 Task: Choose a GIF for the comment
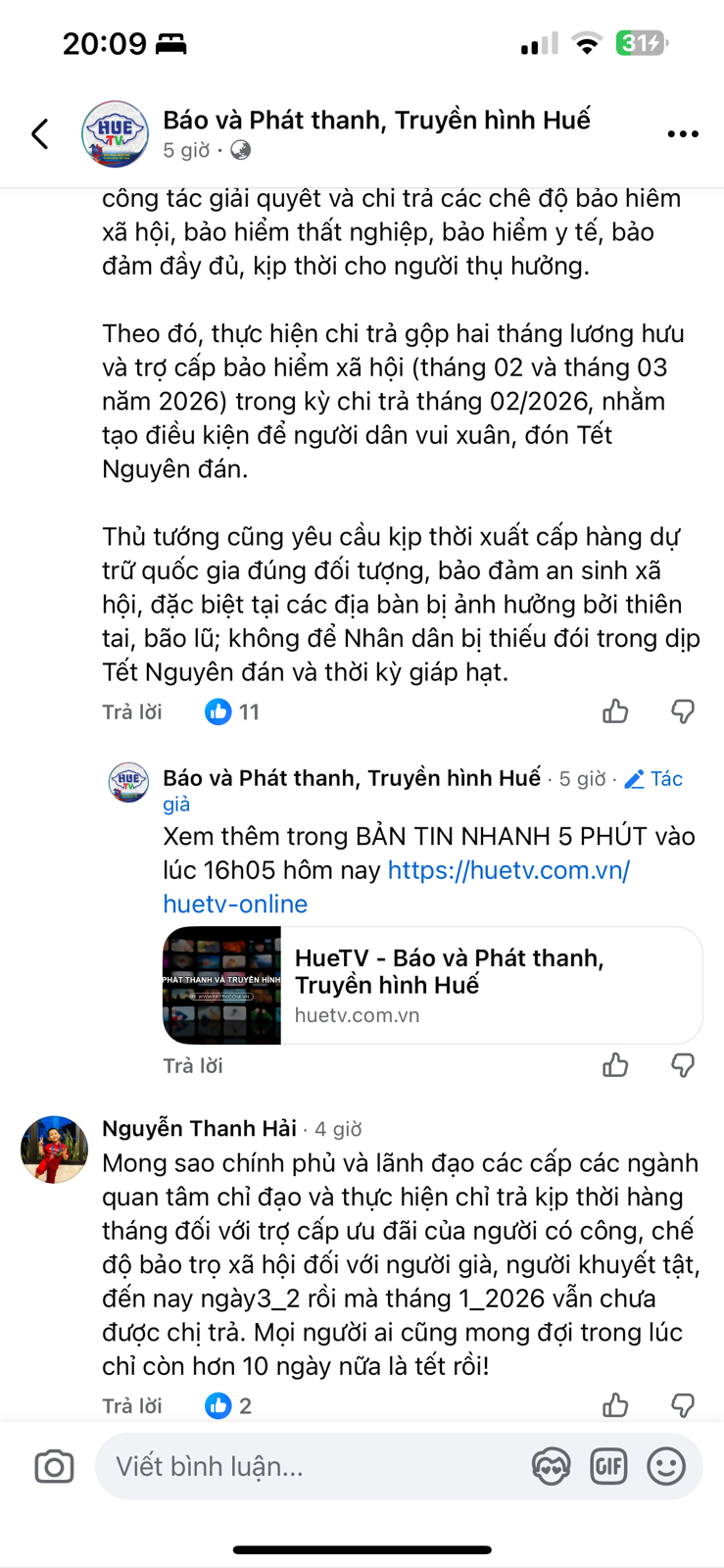608,1467
